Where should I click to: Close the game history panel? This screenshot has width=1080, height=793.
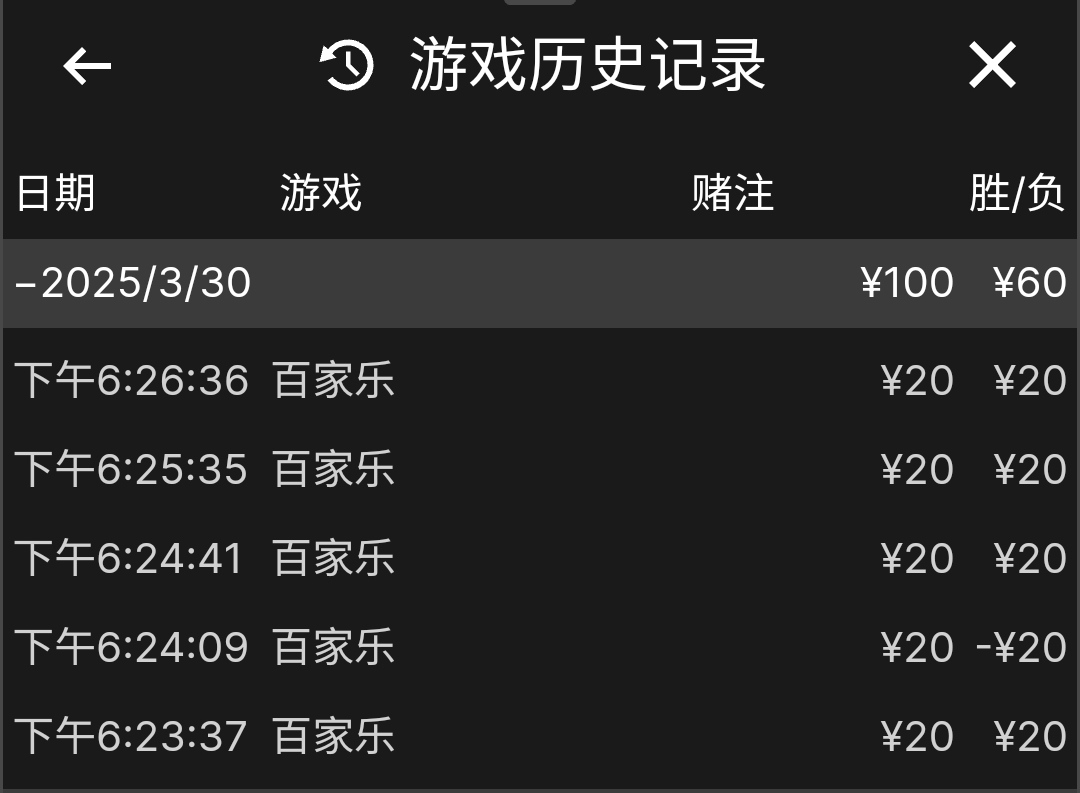[992, 67]
